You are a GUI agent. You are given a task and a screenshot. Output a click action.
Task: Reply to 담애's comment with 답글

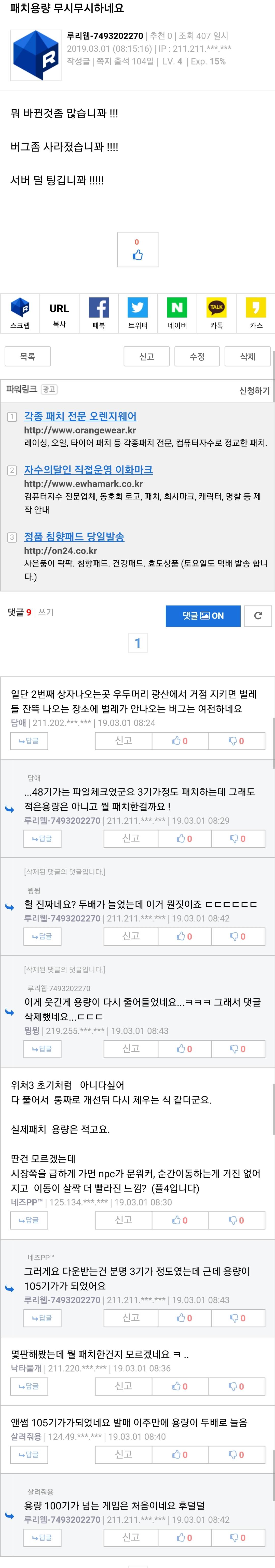point(29,741)
